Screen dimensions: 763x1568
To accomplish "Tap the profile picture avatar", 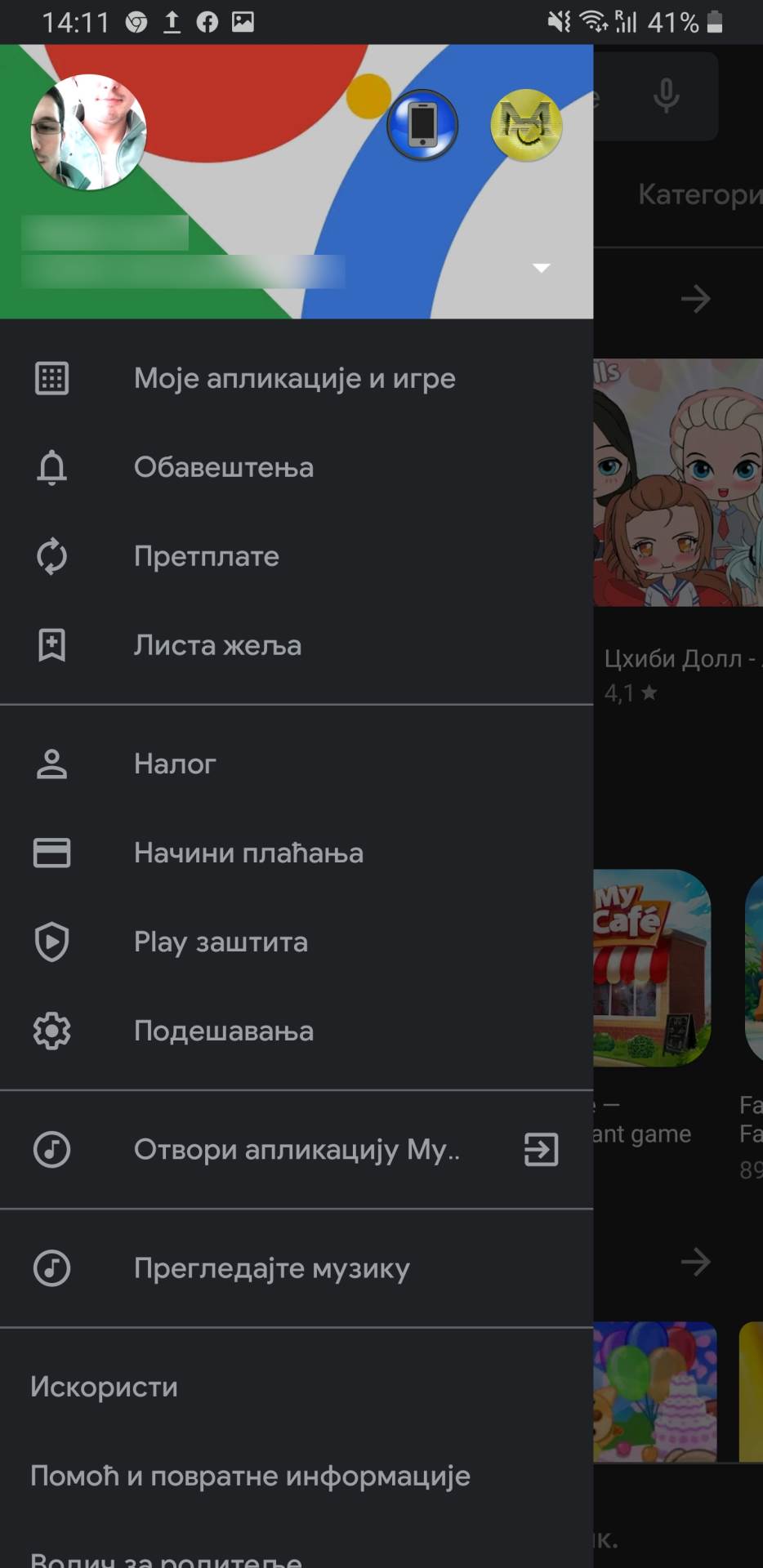I will point(87,133).
